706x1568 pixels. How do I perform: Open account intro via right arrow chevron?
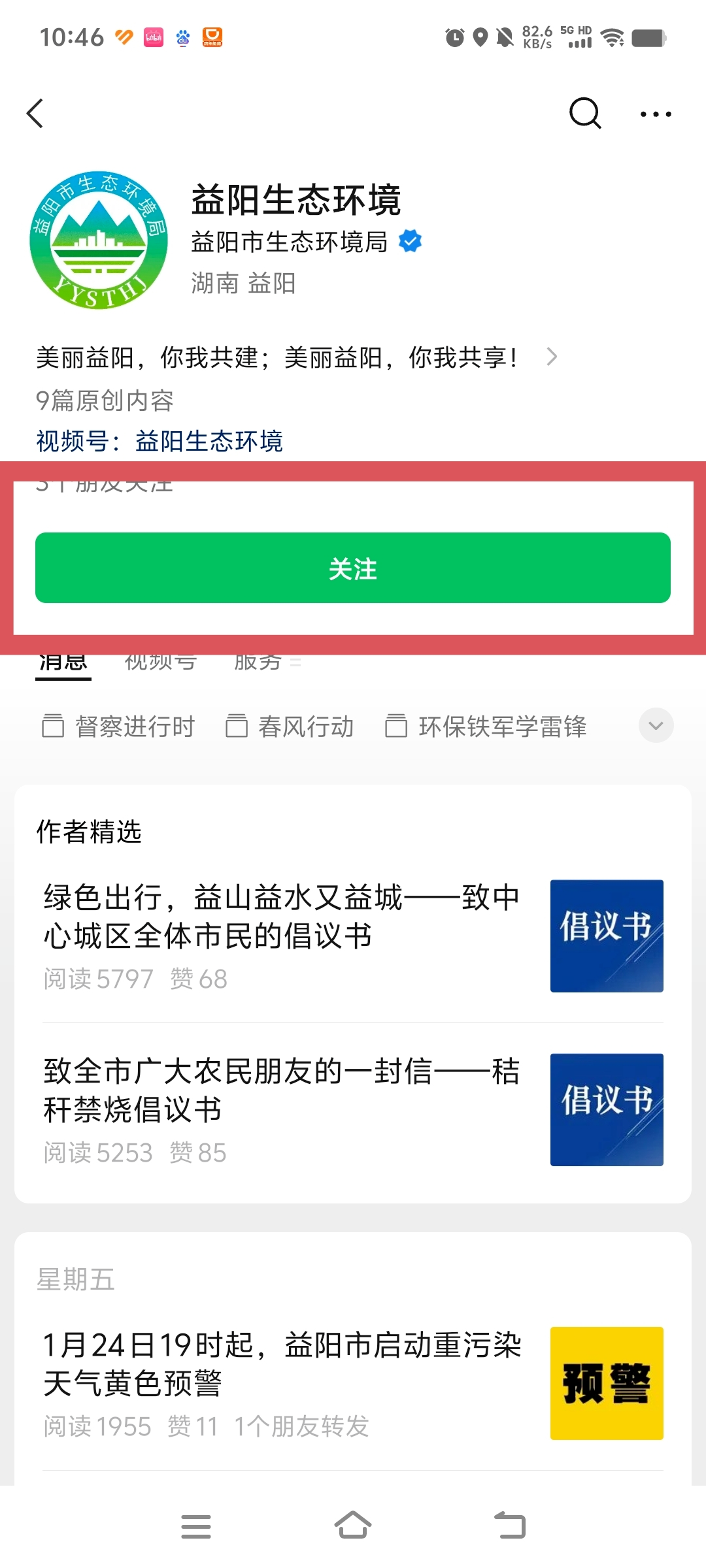(552, 357)
